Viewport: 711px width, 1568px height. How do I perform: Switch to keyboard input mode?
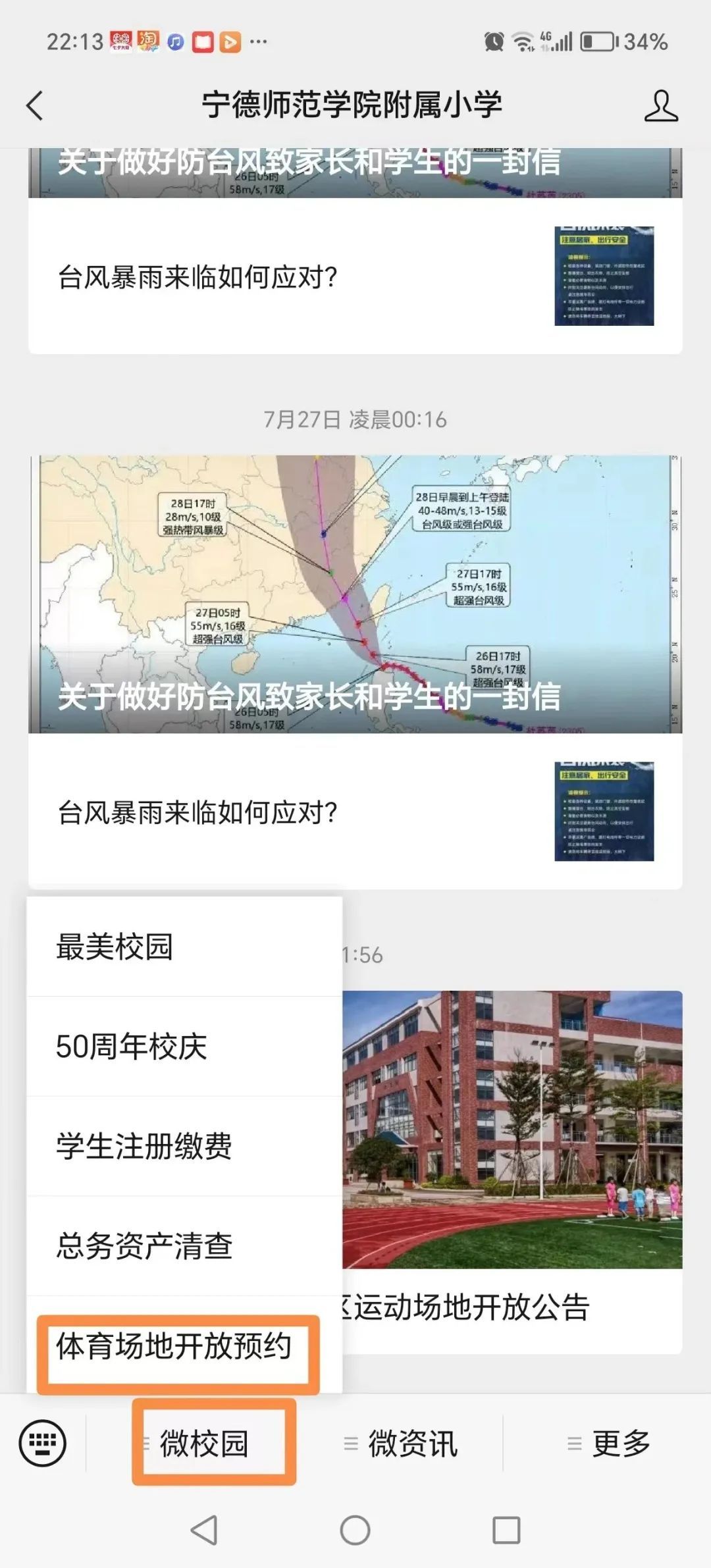click(43, 1444)
